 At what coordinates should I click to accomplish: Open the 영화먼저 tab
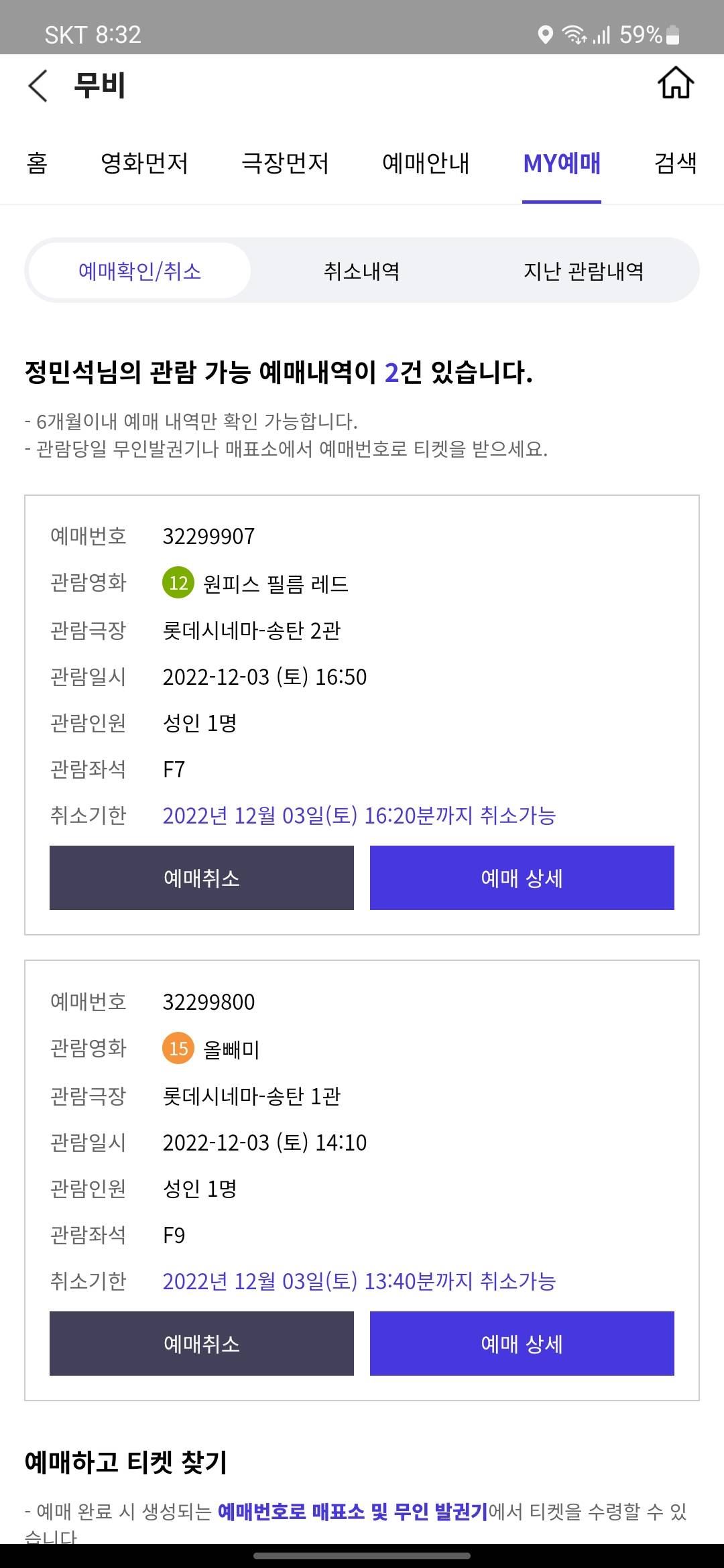144,163
